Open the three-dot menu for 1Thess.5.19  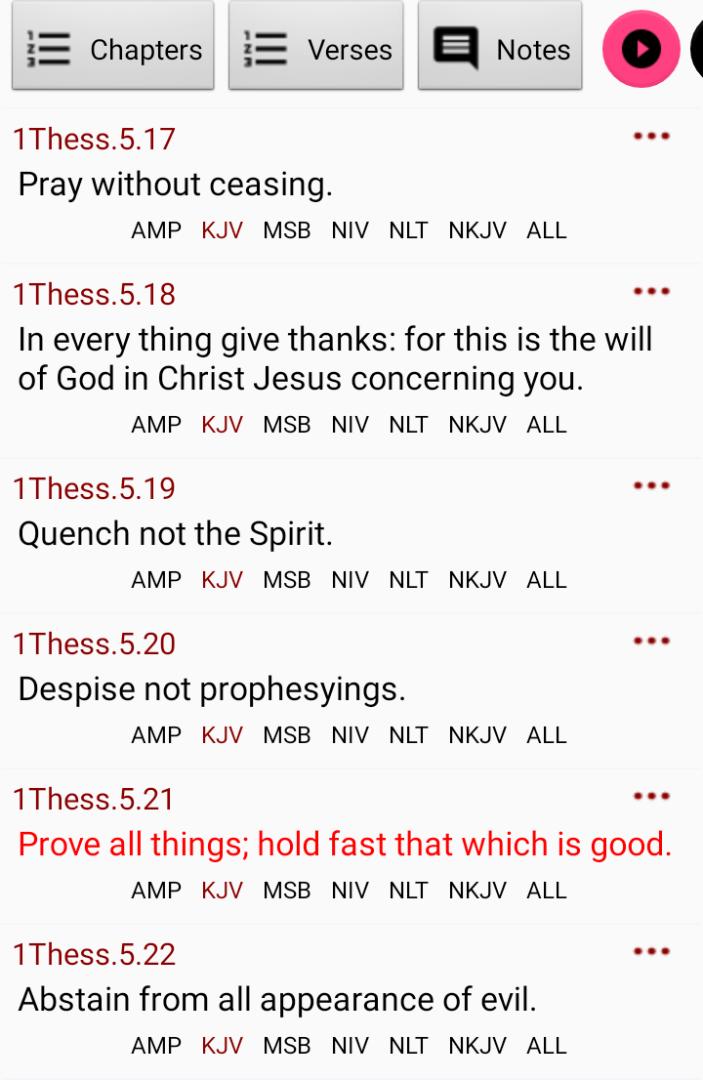click(x=652, y=487)
